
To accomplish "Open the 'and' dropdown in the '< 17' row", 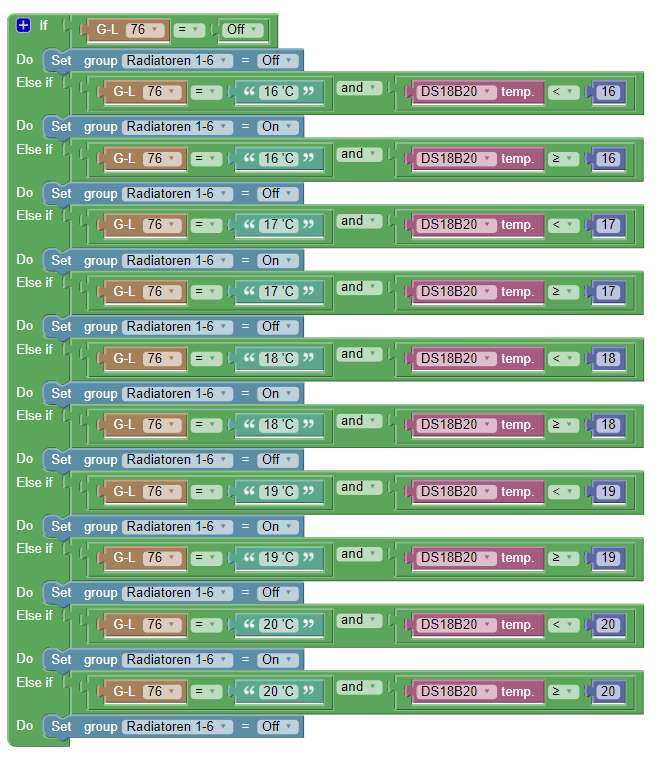I will click(359, 221).
